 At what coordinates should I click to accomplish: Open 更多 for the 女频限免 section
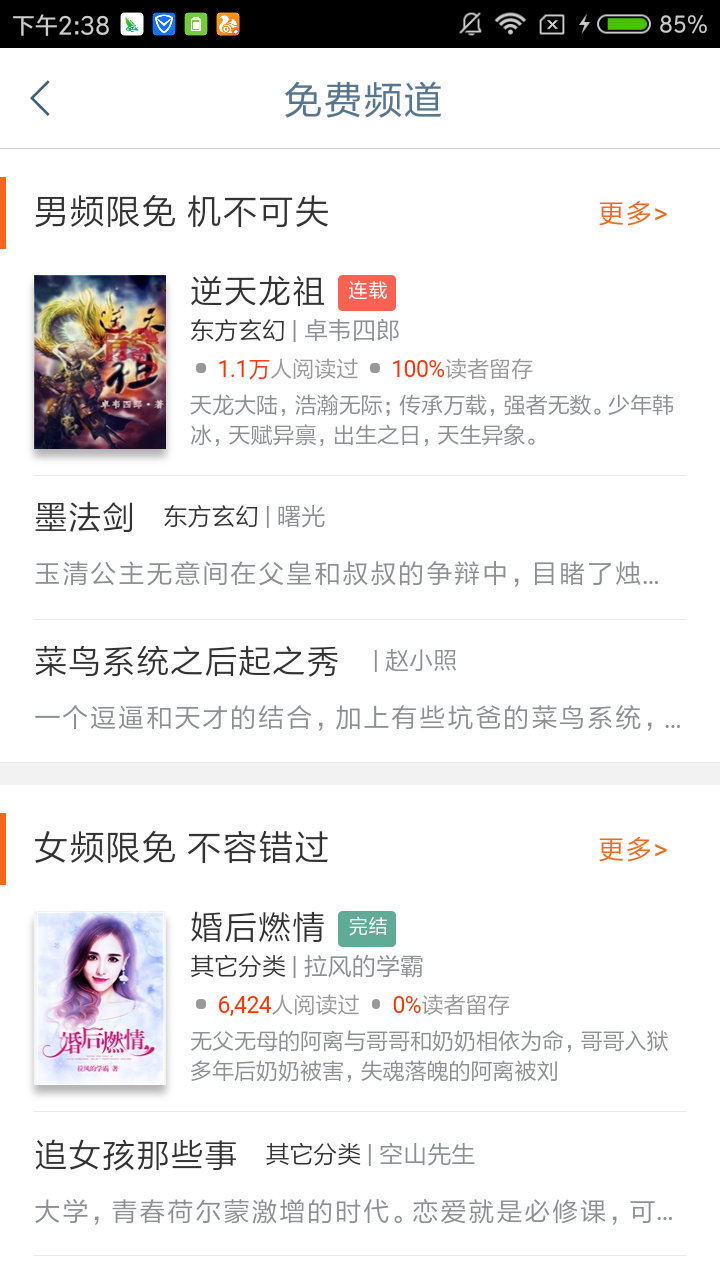[632, 849]
